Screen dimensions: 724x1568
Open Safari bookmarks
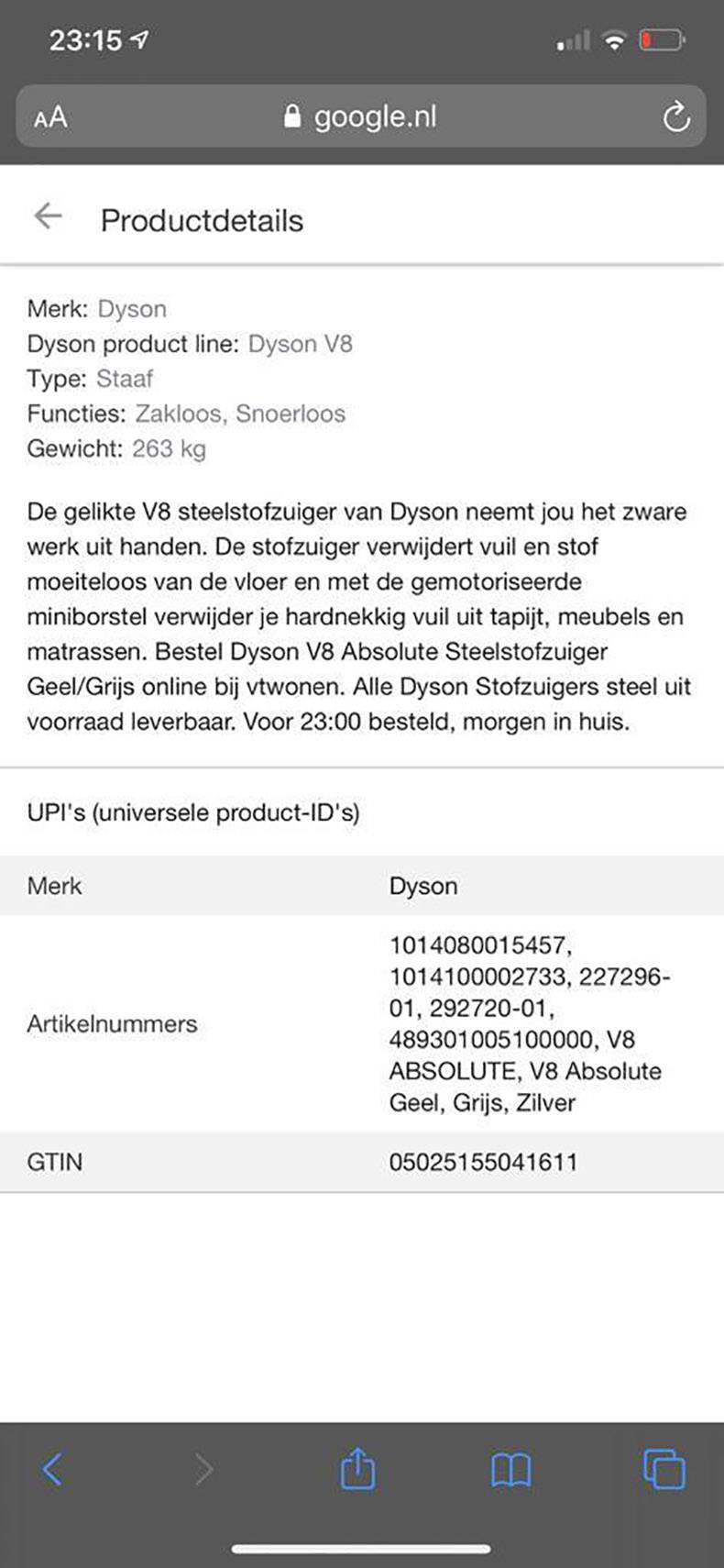510,1470
